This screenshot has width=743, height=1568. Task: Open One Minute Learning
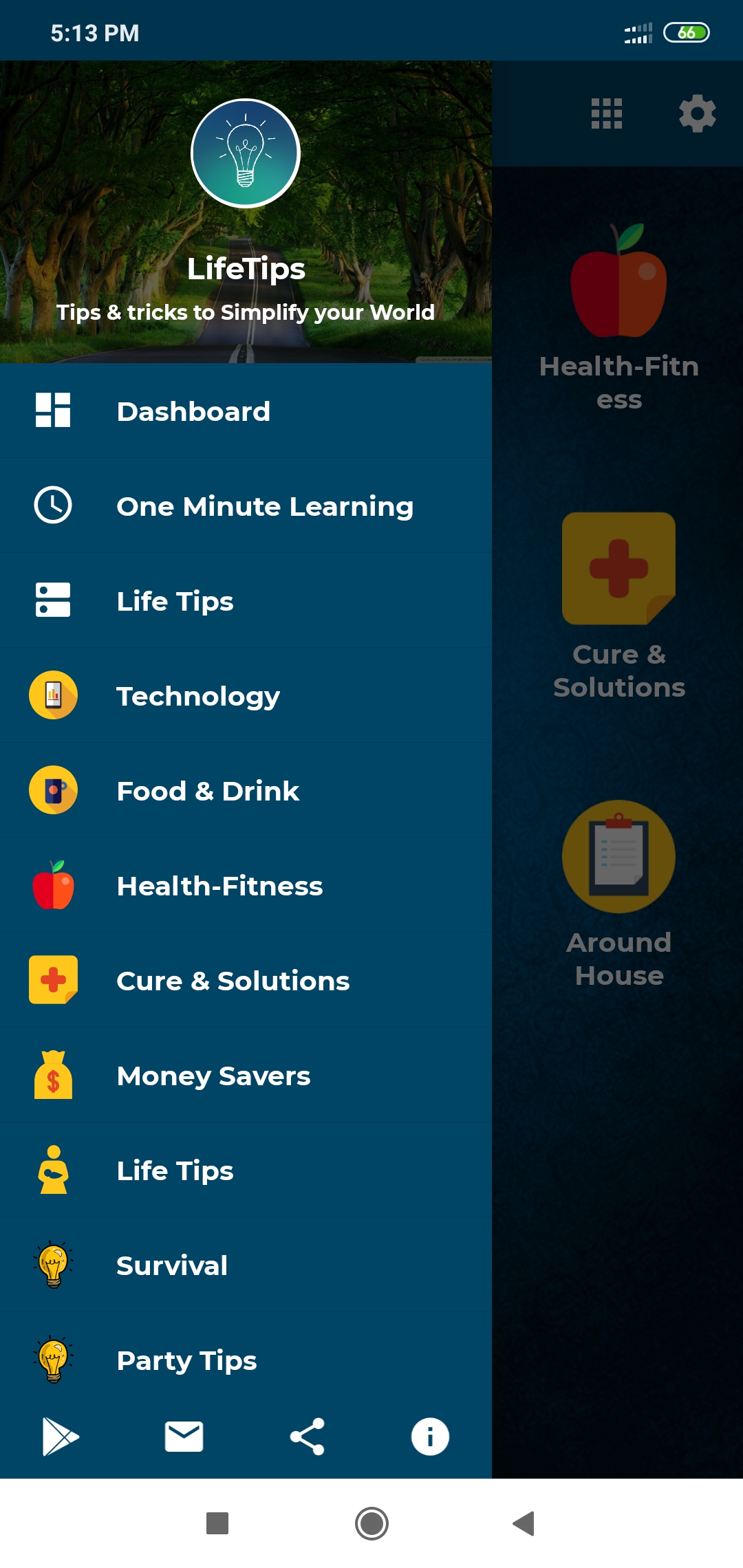click(264, 506)
